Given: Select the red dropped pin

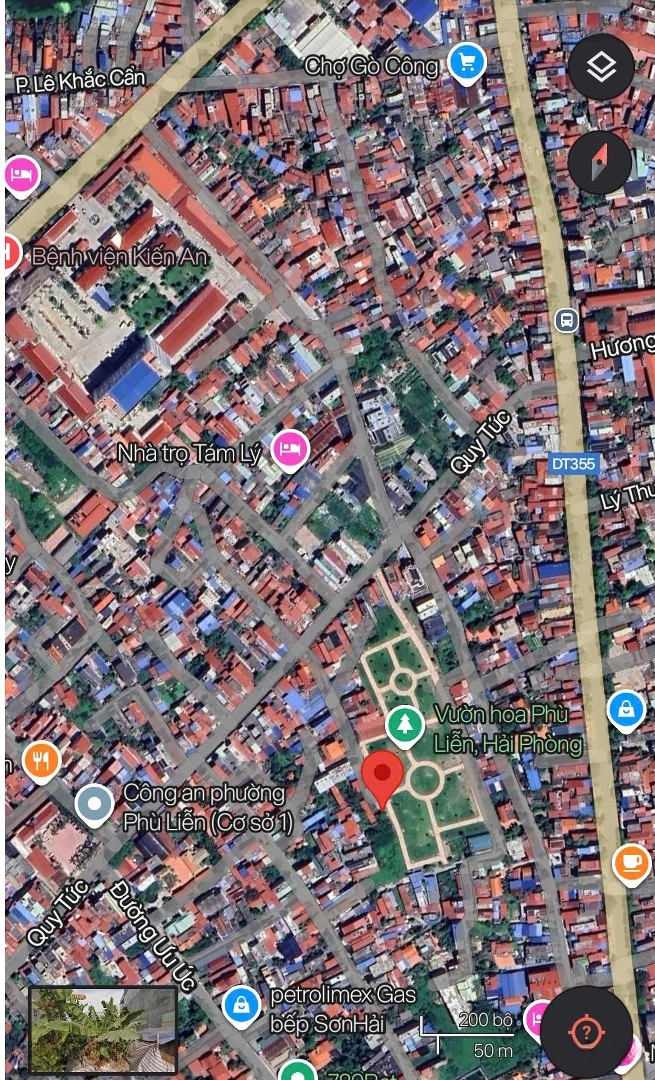Looking at the screenshot, I should [382, 776].
